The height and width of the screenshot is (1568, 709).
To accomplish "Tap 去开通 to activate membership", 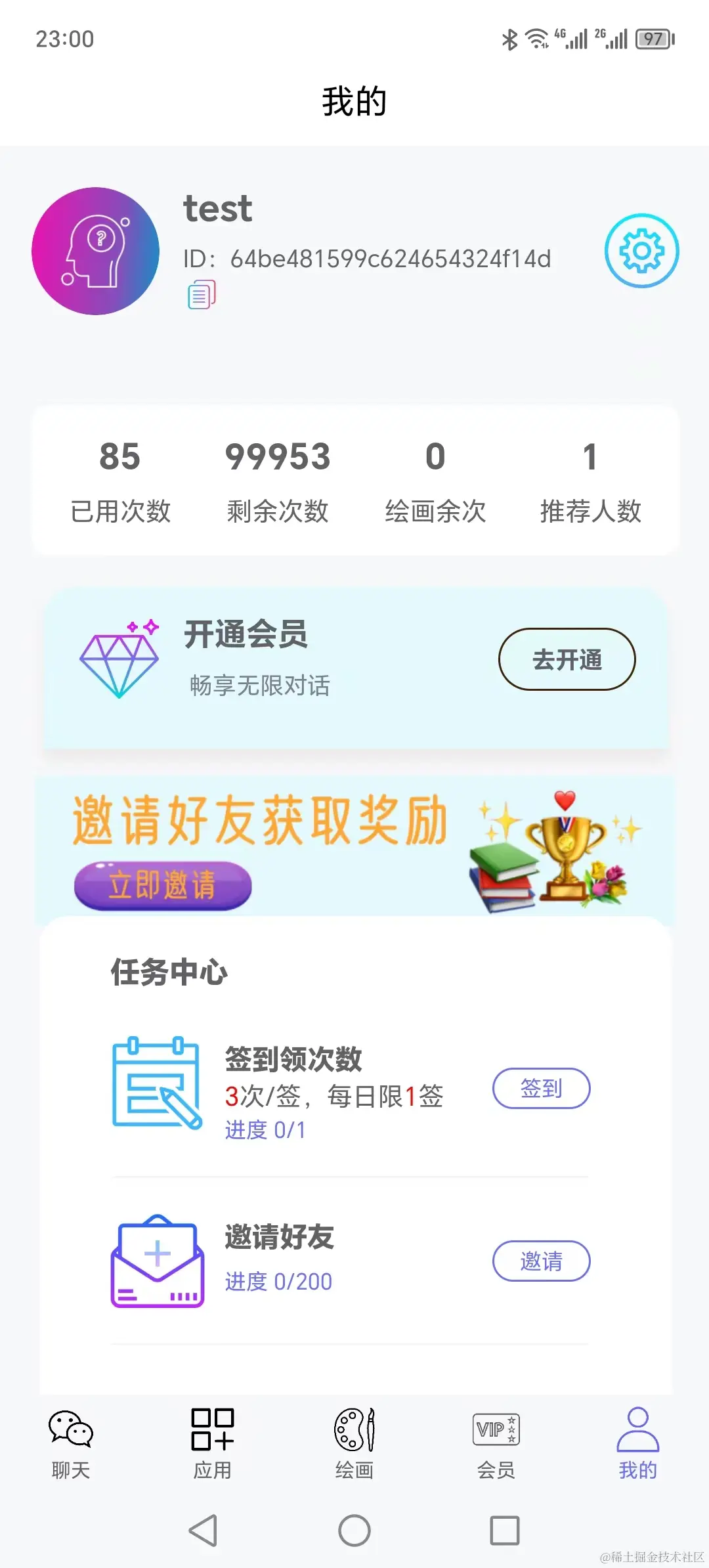I will [567, 659].
